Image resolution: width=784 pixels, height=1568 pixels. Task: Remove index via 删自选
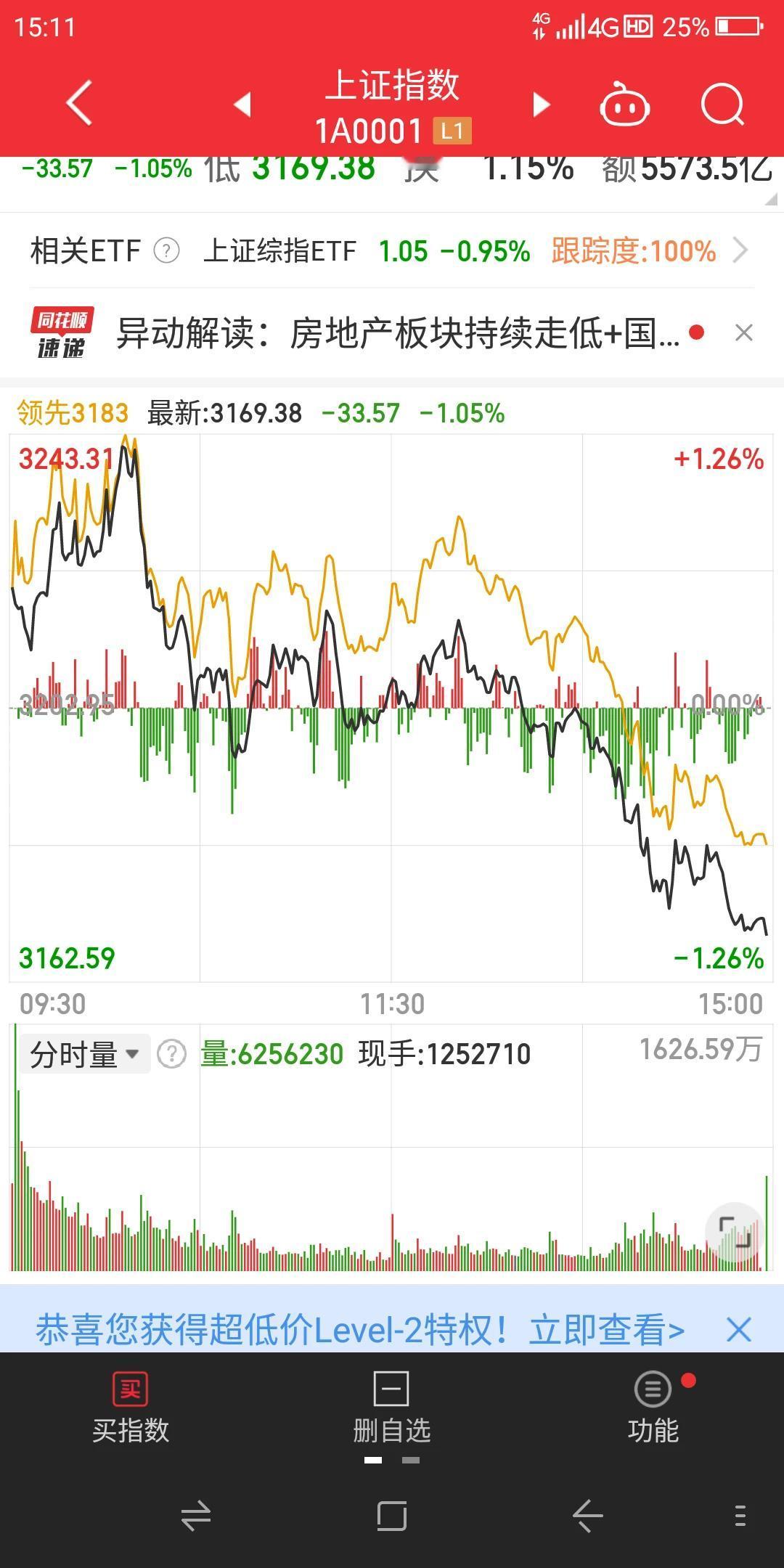392,1408
